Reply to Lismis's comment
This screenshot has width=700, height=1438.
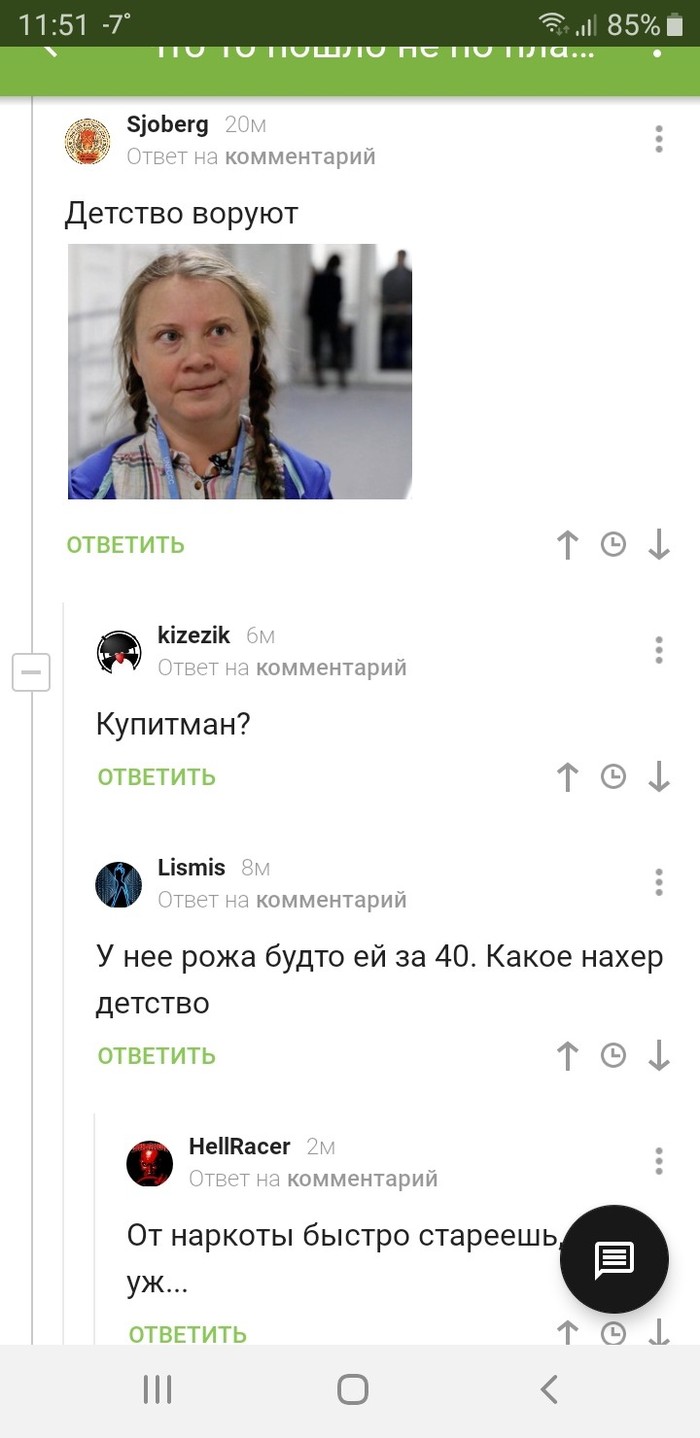157,1056
